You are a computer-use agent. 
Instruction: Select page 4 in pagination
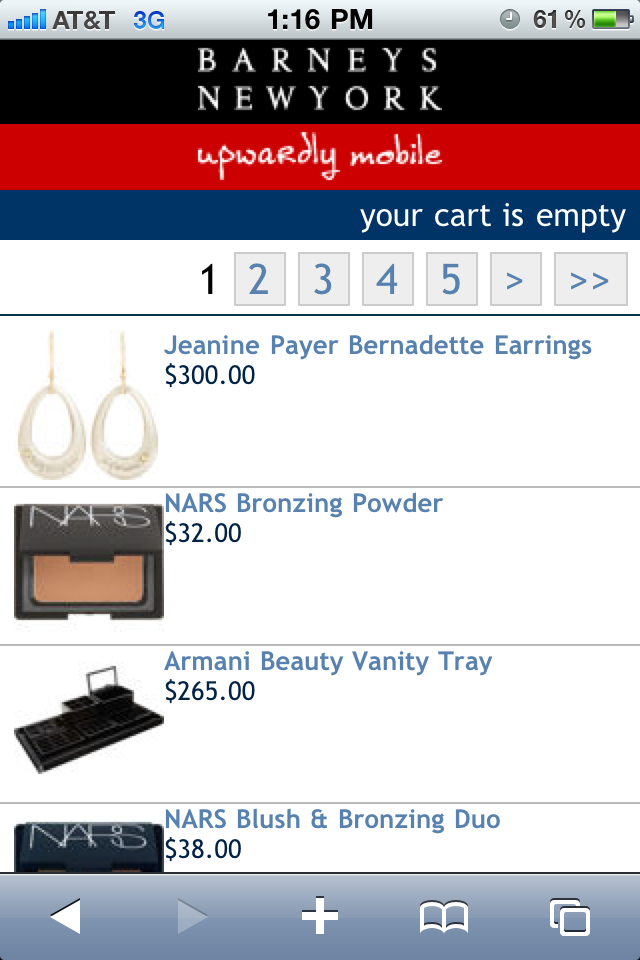pyautogui.click(x=387, y=279)
